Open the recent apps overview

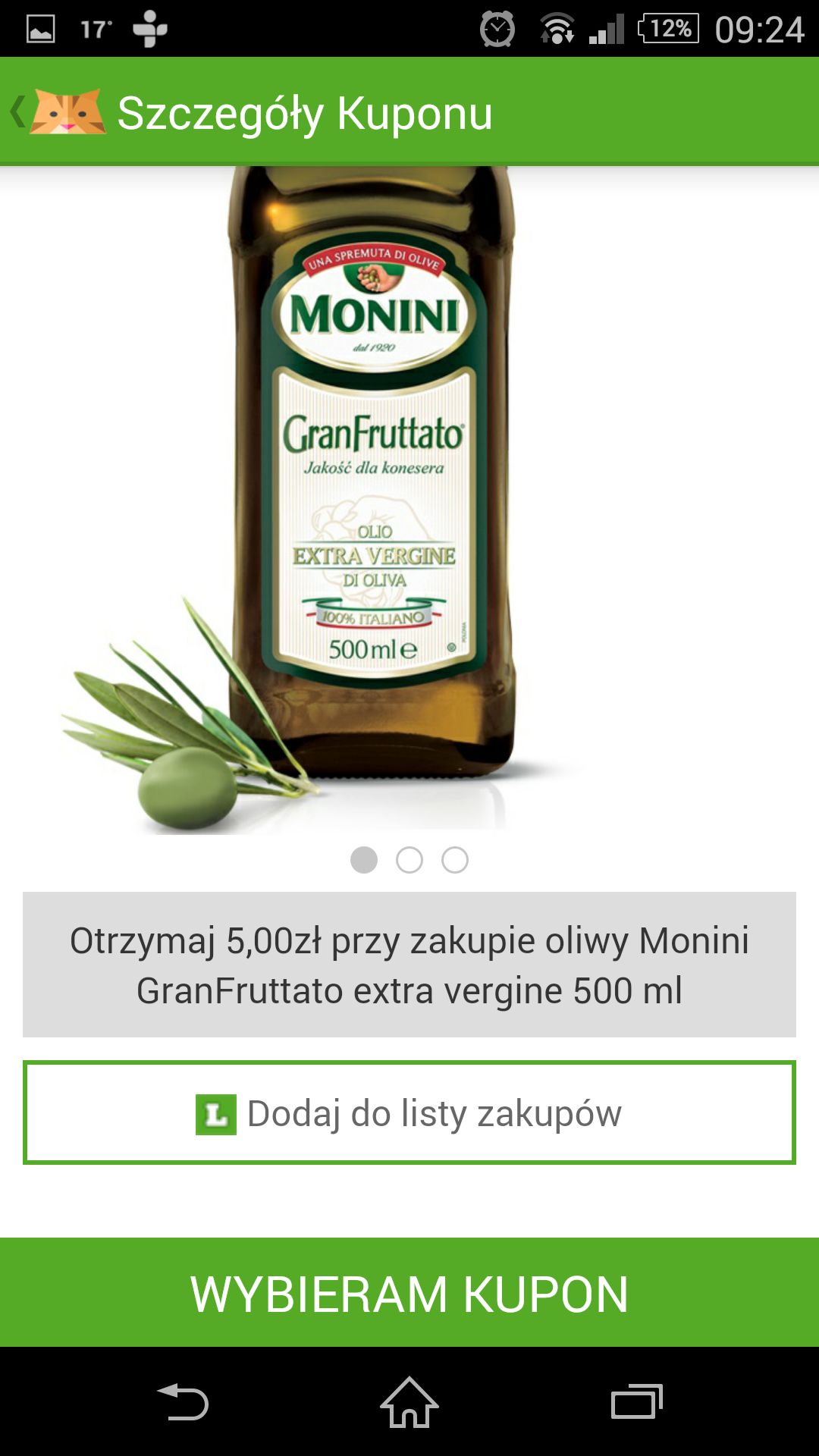click(637, 1401)
